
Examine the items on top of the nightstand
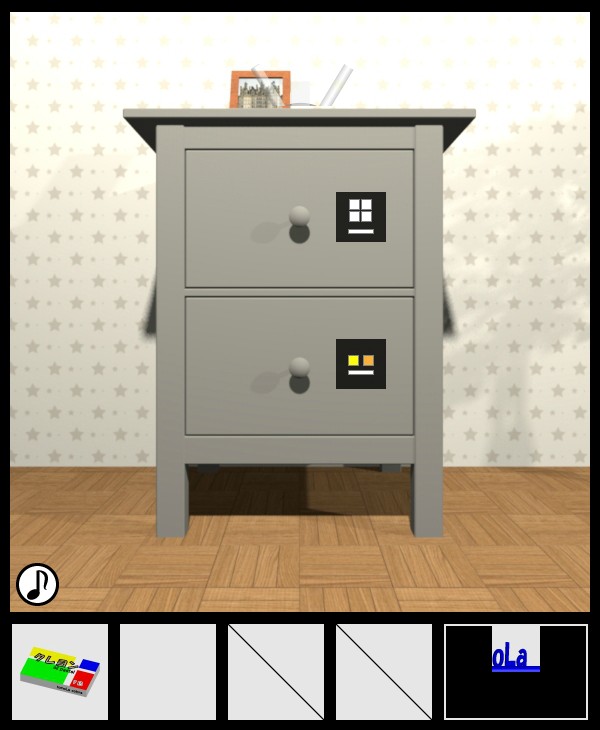pos(290,90)
